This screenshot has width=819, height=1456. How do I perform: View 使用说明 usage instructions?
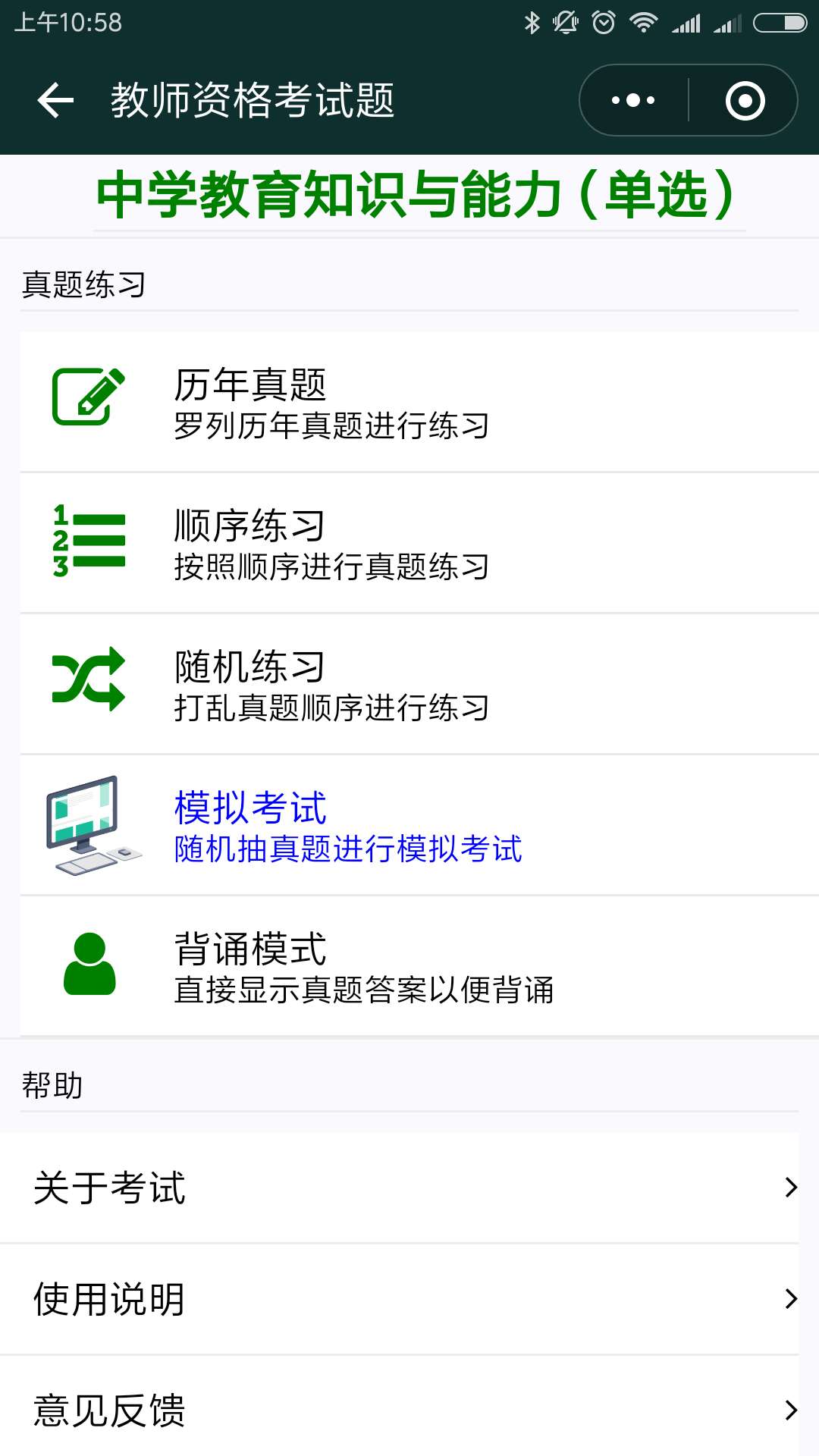[400, 1299]
